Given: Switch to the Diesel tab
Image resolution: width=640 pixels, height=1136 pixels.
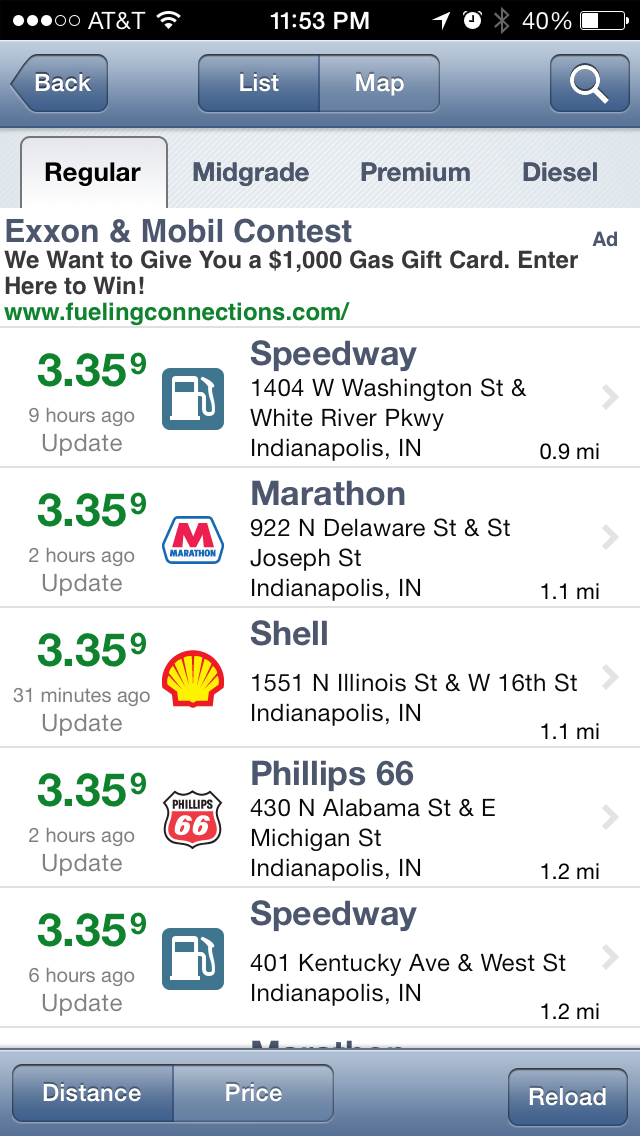Looking at the screenshot, I should coord(560,172).
